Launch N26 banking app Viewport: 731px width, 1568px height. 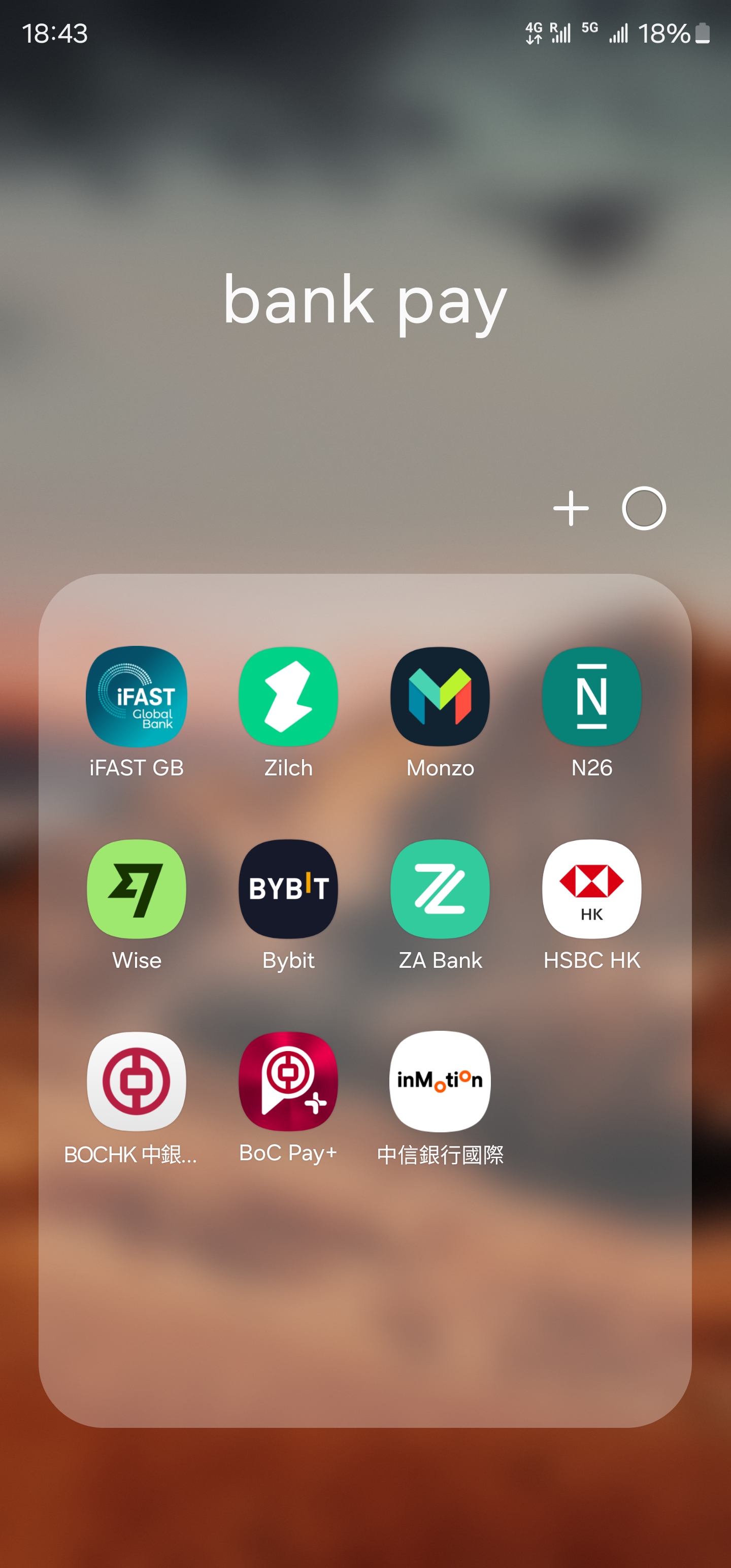click(591, 696)
